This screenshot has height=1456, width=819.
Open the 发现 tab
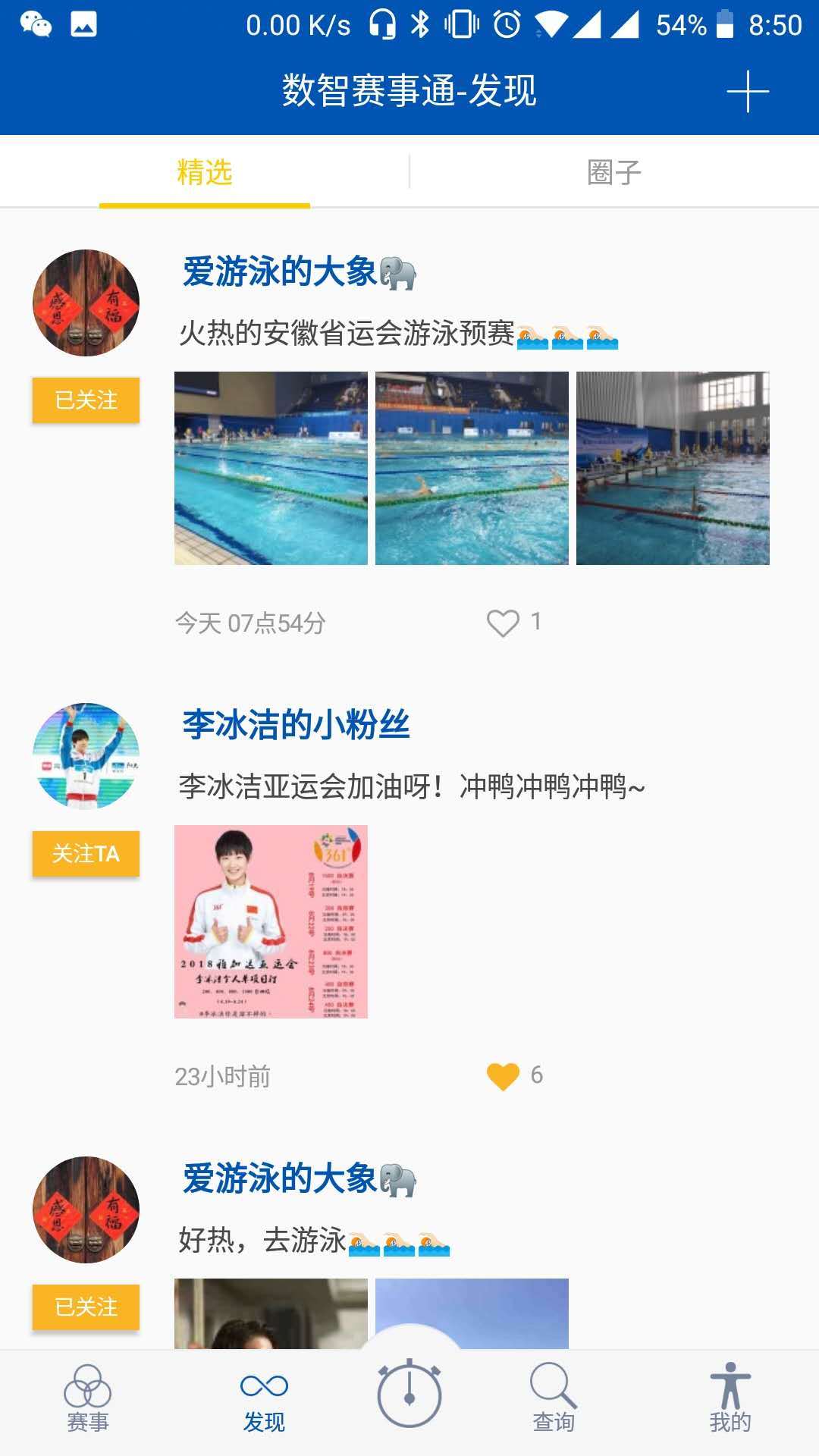click(264, 1399)
